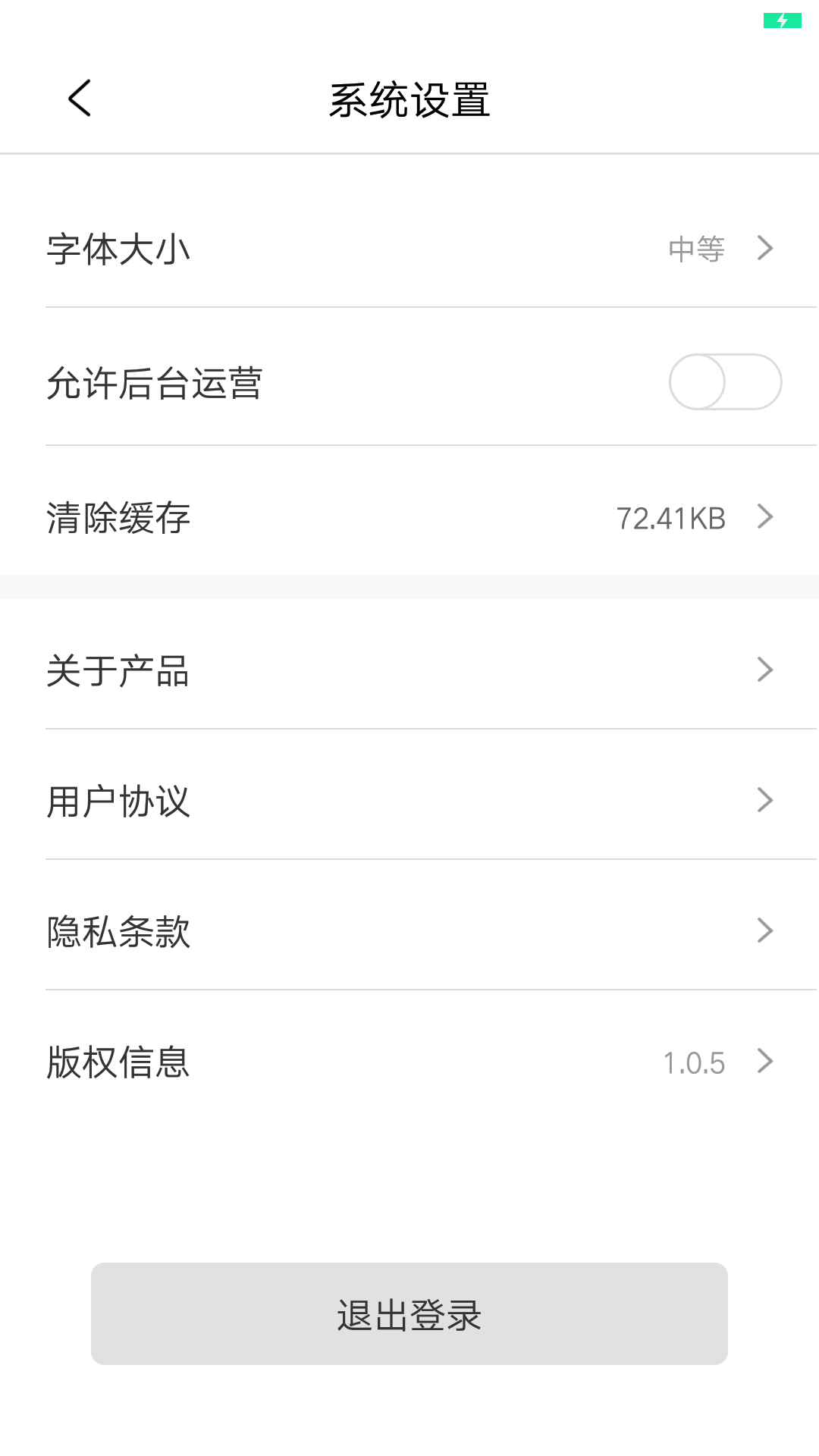This screenshot has width=819, height=1456.
Task: Click the chevron beside 隐私条款
Action: pyautogui.click(x=764, y=930)
